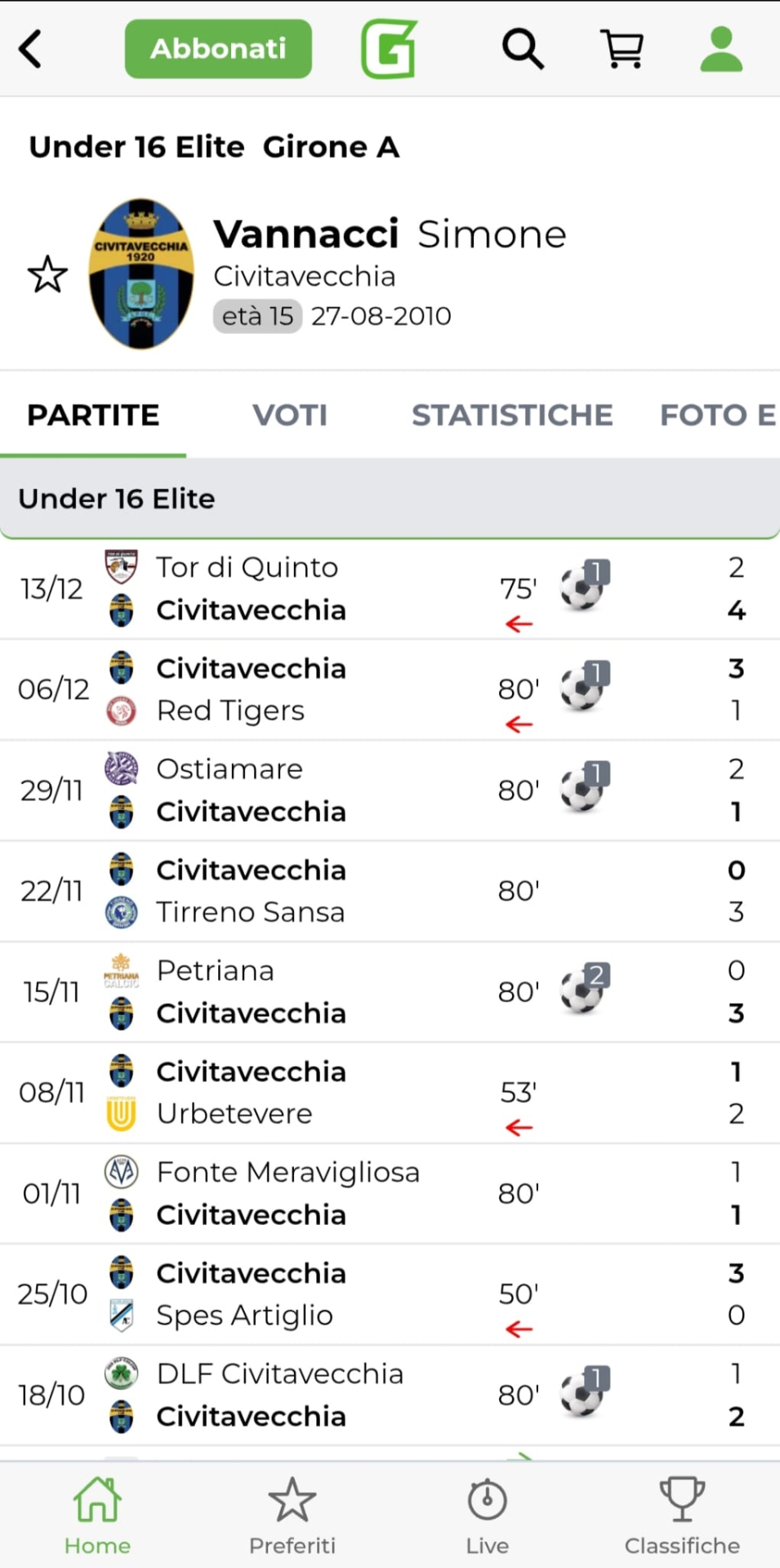Switch to the VOTI tab
This screenshot has height=1568, width=780.
[x=290, y=415]
